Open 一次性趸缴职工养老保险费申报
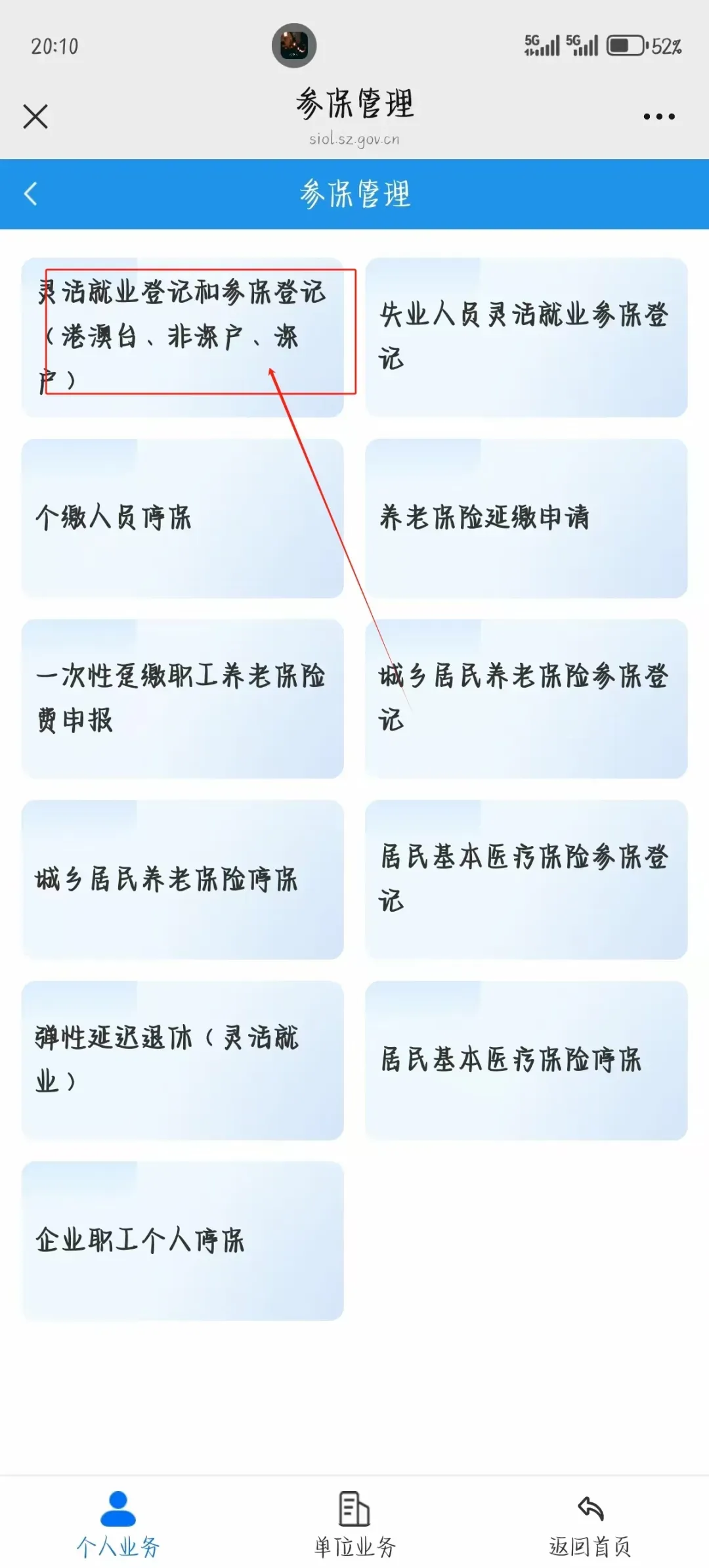Image resolution: width=709 pixels, height=1568 pixels. point(183,699)
